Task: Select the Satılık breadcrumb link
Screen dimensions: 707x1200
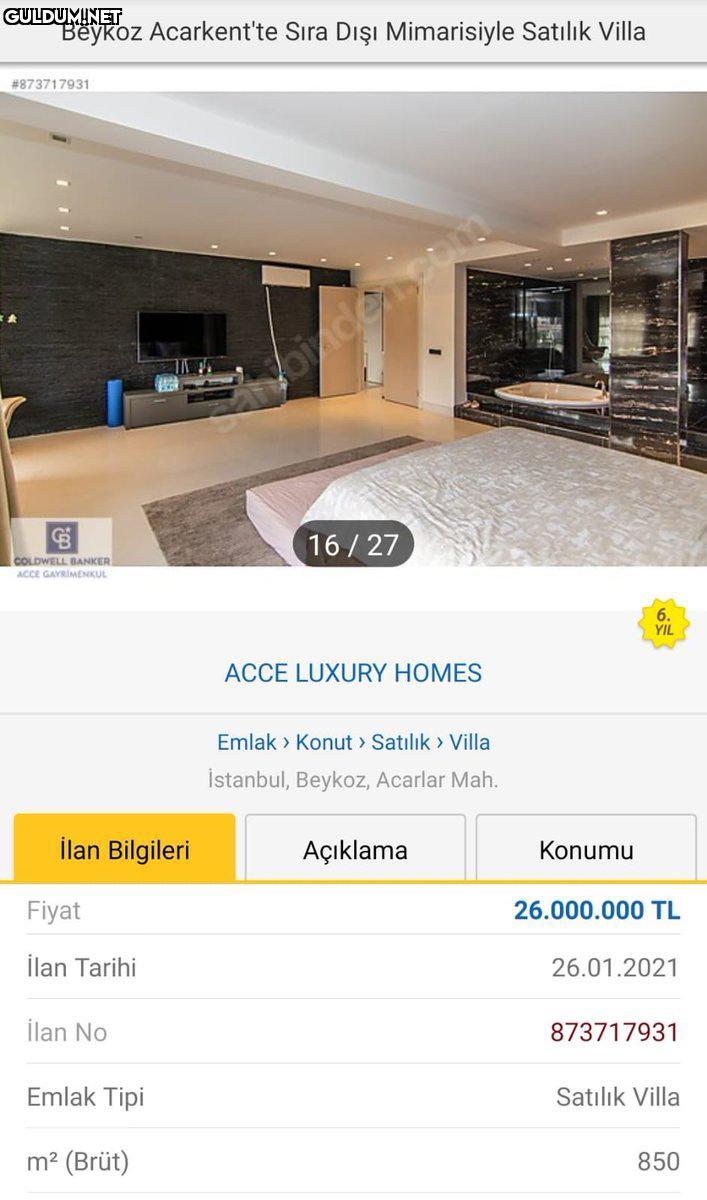Action: click(x=400, y=742)
